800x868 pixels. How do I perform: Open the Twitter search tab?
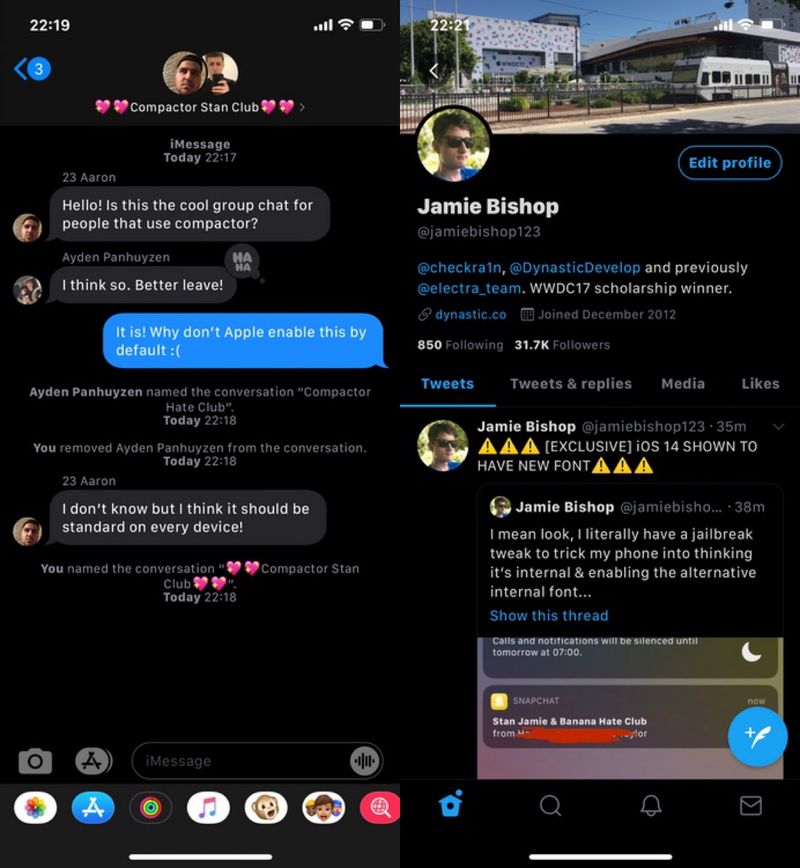click(x=550, y=805)
